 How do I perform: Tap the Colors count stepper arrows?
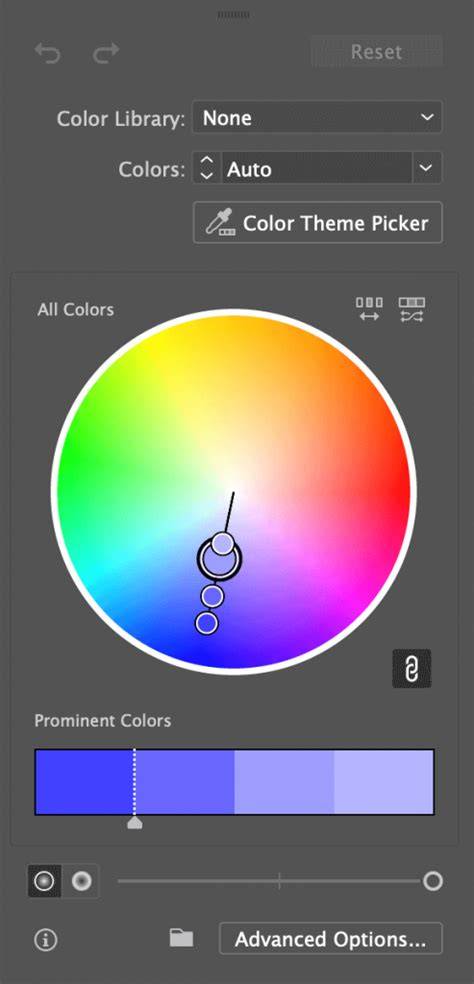(207, 169)
